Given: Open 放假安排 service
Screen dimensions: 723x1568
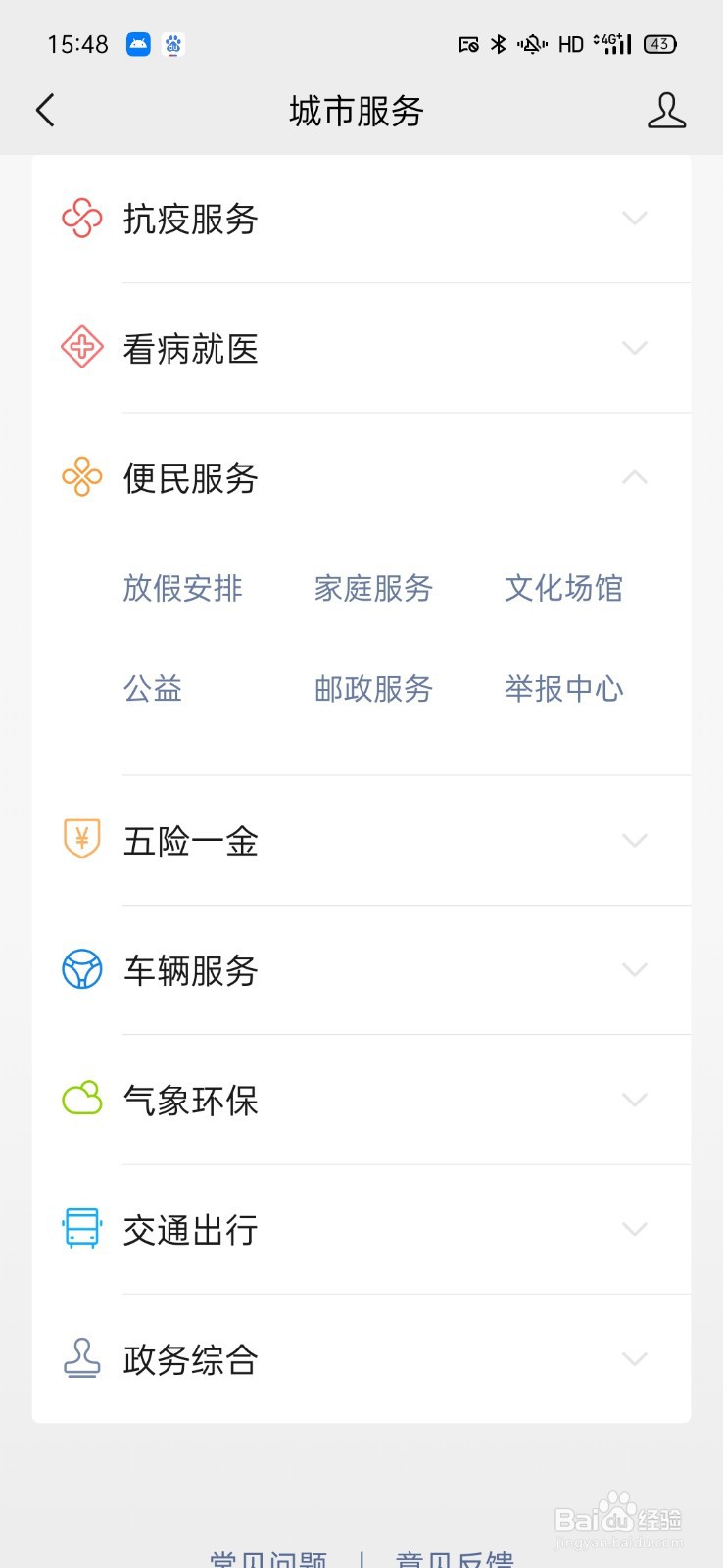Looking at the screenshot, I should coord(182,588).
